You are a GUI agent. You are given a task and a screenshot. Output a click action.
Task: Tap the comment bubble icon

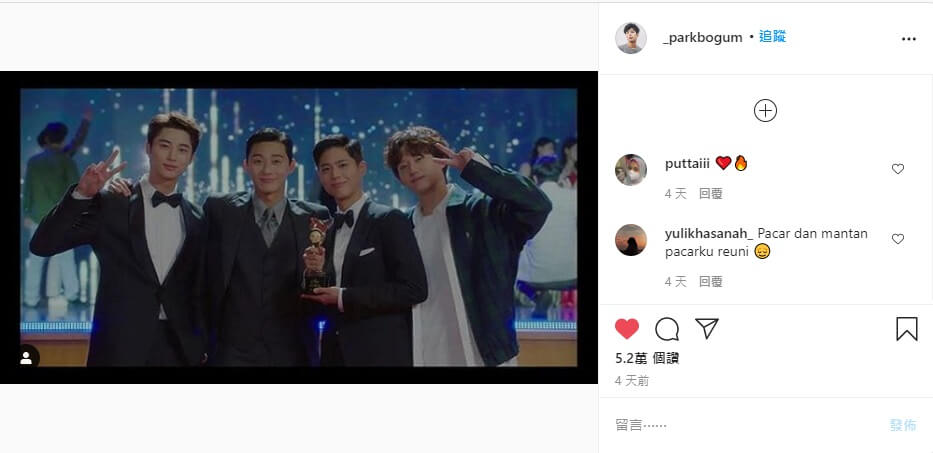pos(667,329)
